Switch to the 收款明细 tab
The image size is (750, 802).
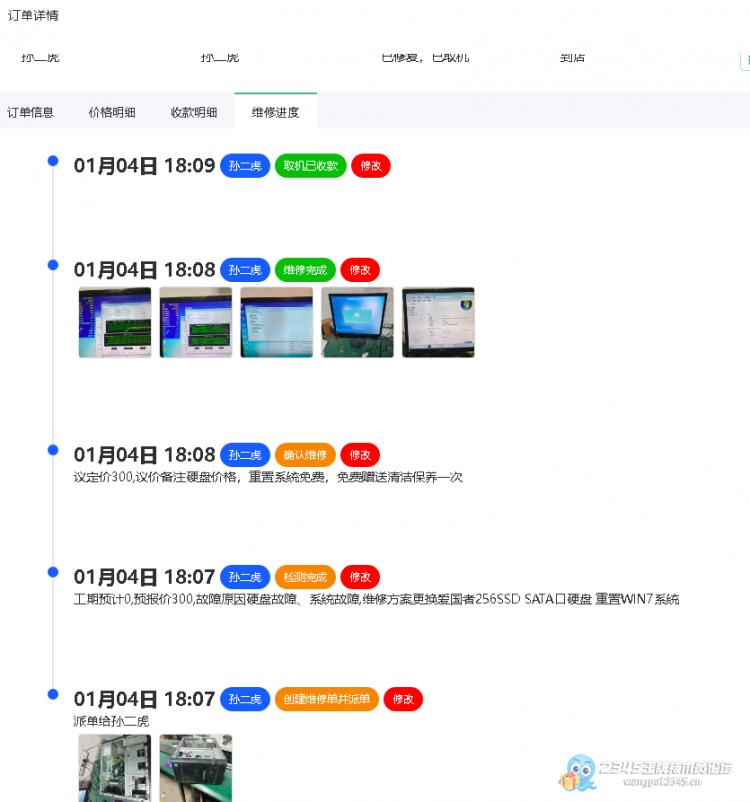coord(194,113)
